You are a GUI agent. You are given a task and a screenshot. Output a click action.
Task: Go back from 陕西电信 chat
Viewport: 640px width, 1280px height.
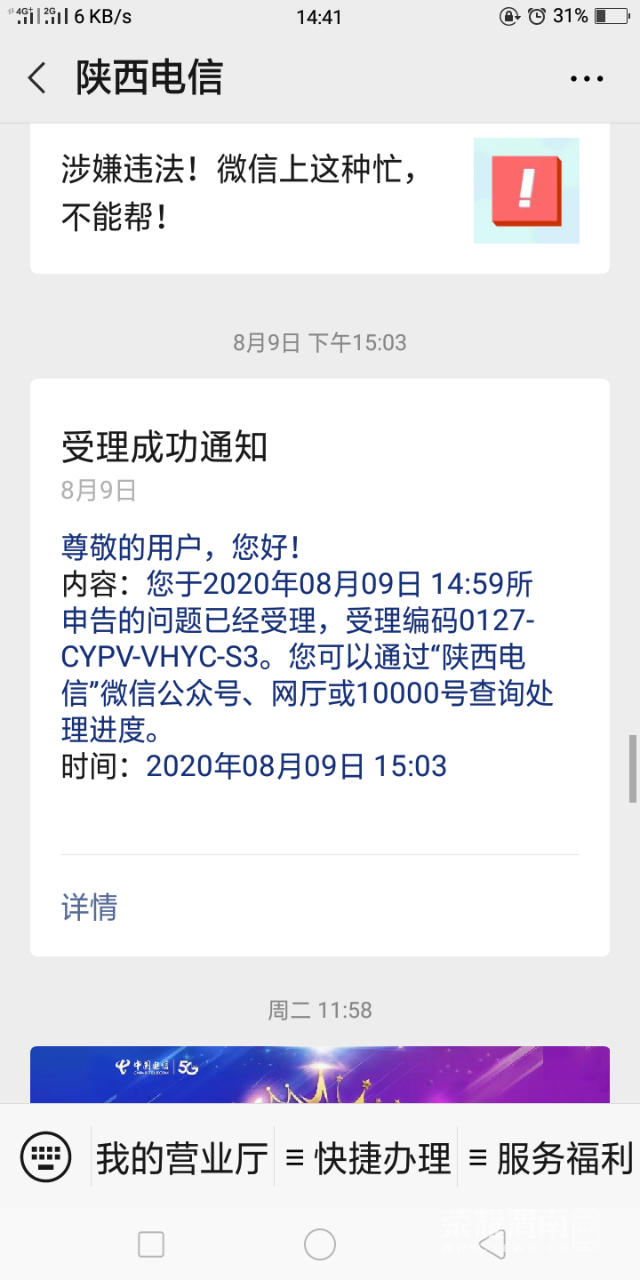coord(37,78)
